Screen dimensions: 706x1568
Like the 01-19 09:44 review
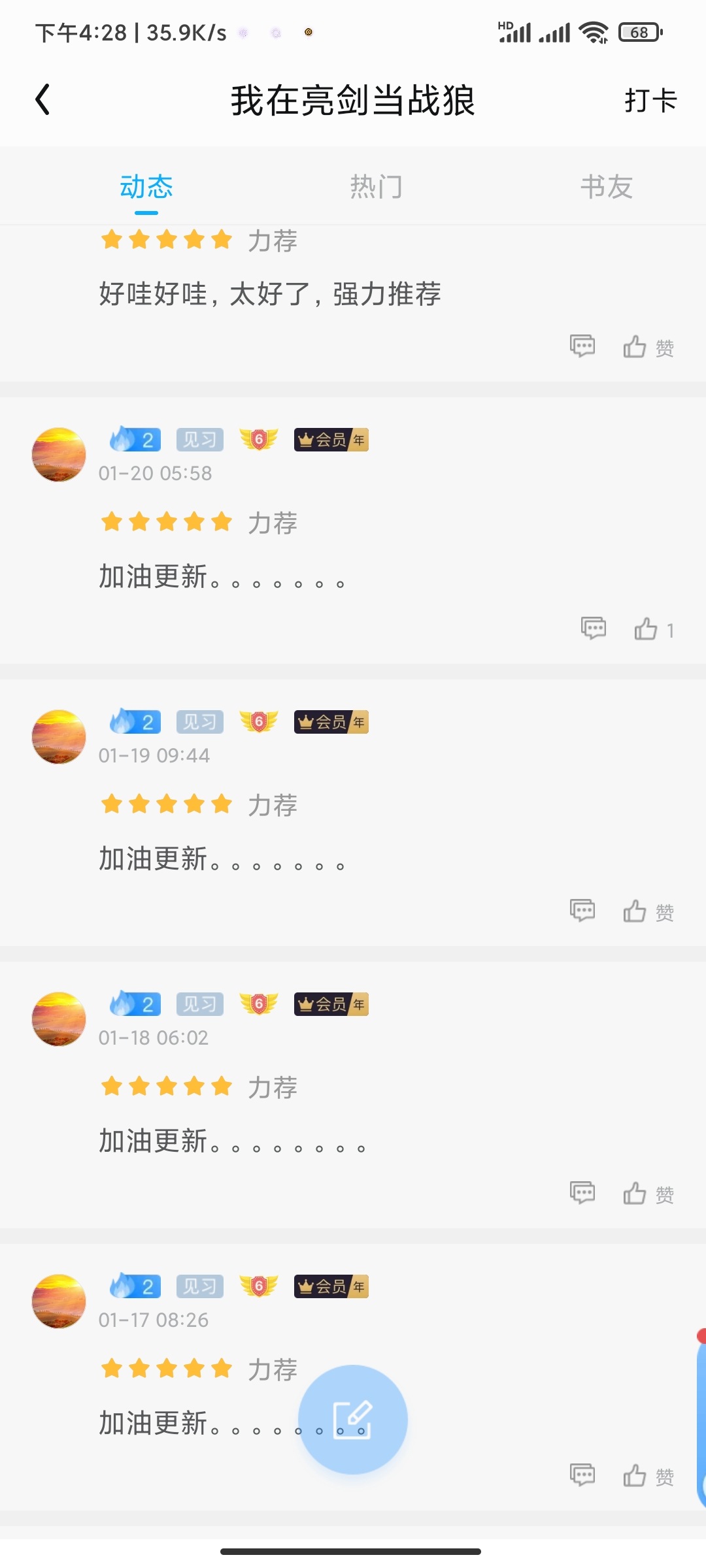(x=647, y=911)
